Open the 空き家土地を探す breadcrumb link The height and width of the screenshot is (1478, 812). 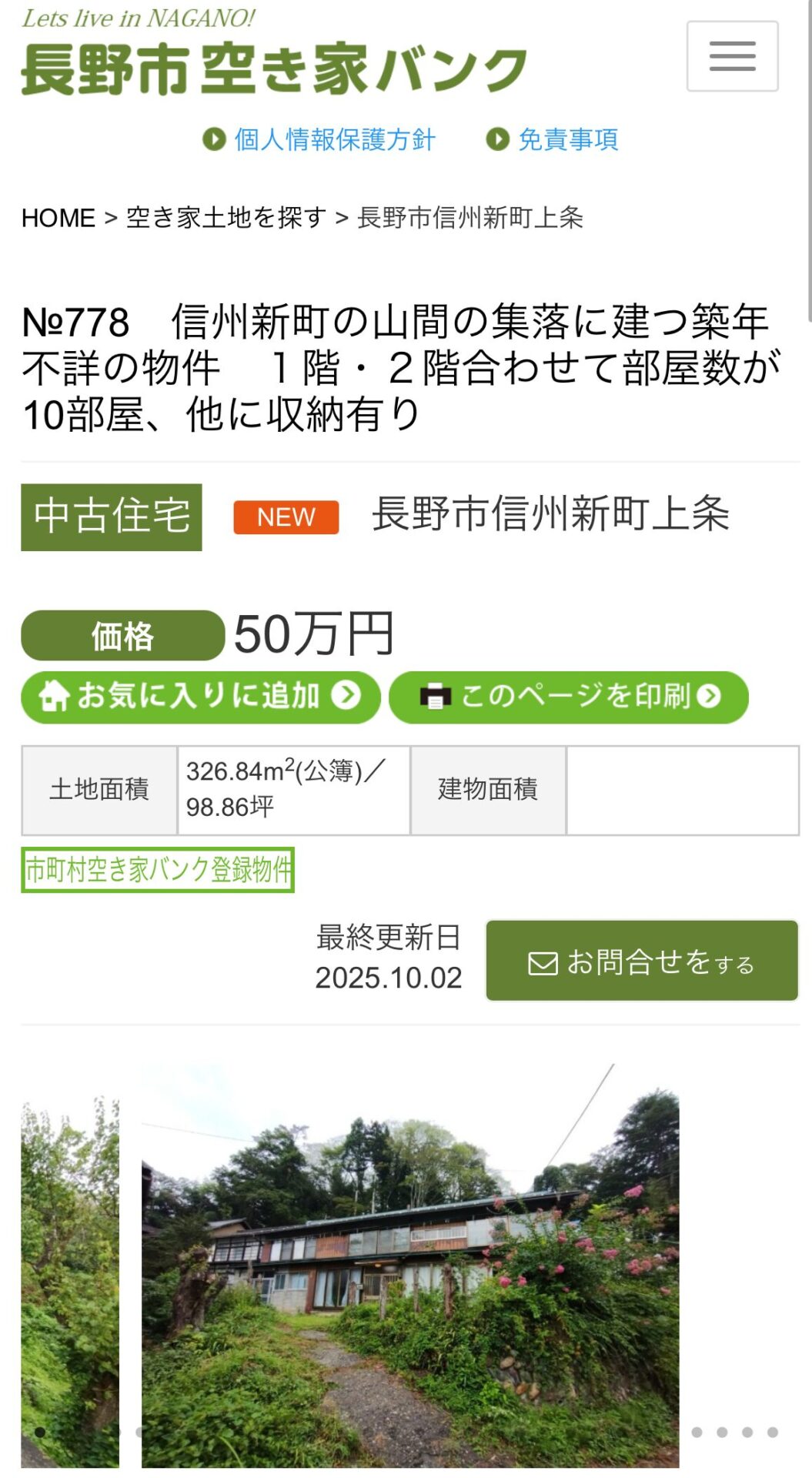[226, 218]
